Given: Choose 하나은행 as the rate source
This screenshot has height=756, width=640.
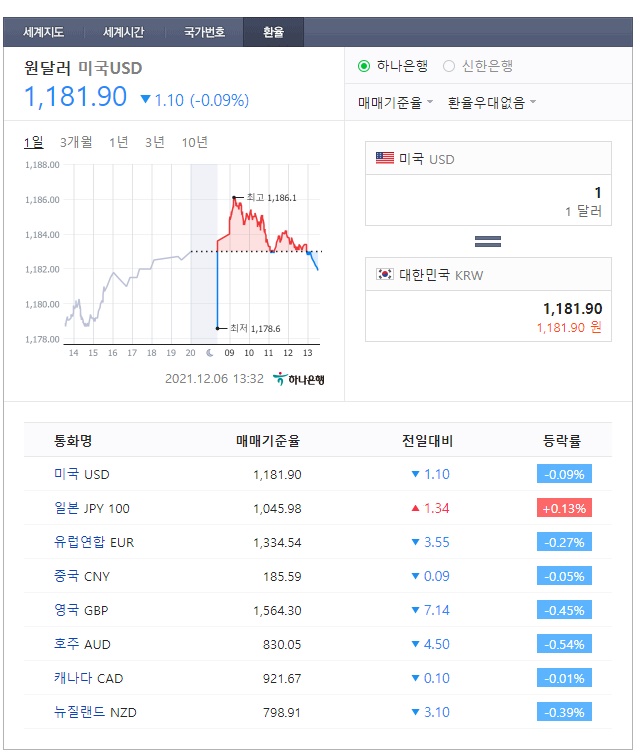Looking at the screenshot, I should [393, 66].
